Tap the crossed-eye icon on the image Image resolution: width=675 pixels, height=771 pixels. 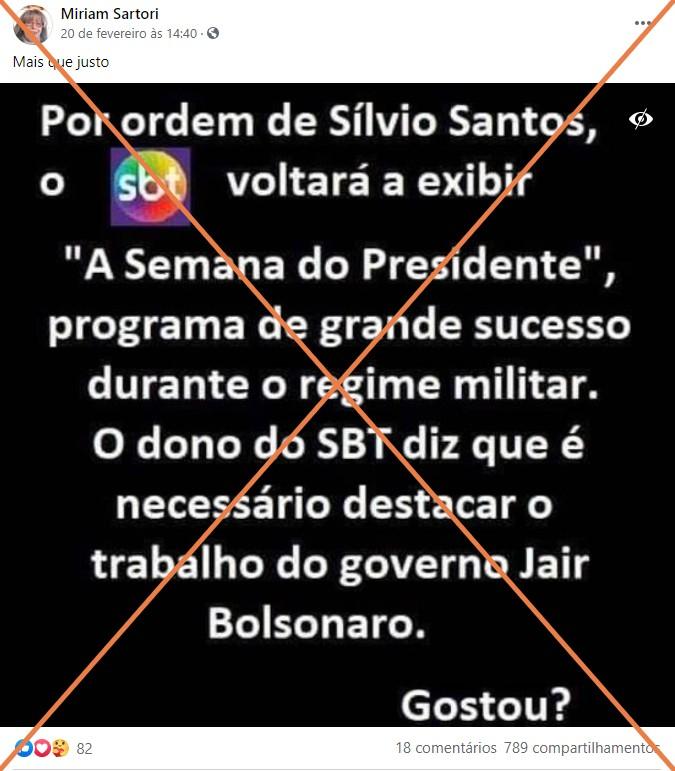pyautogui.click(x=641, y=120)
